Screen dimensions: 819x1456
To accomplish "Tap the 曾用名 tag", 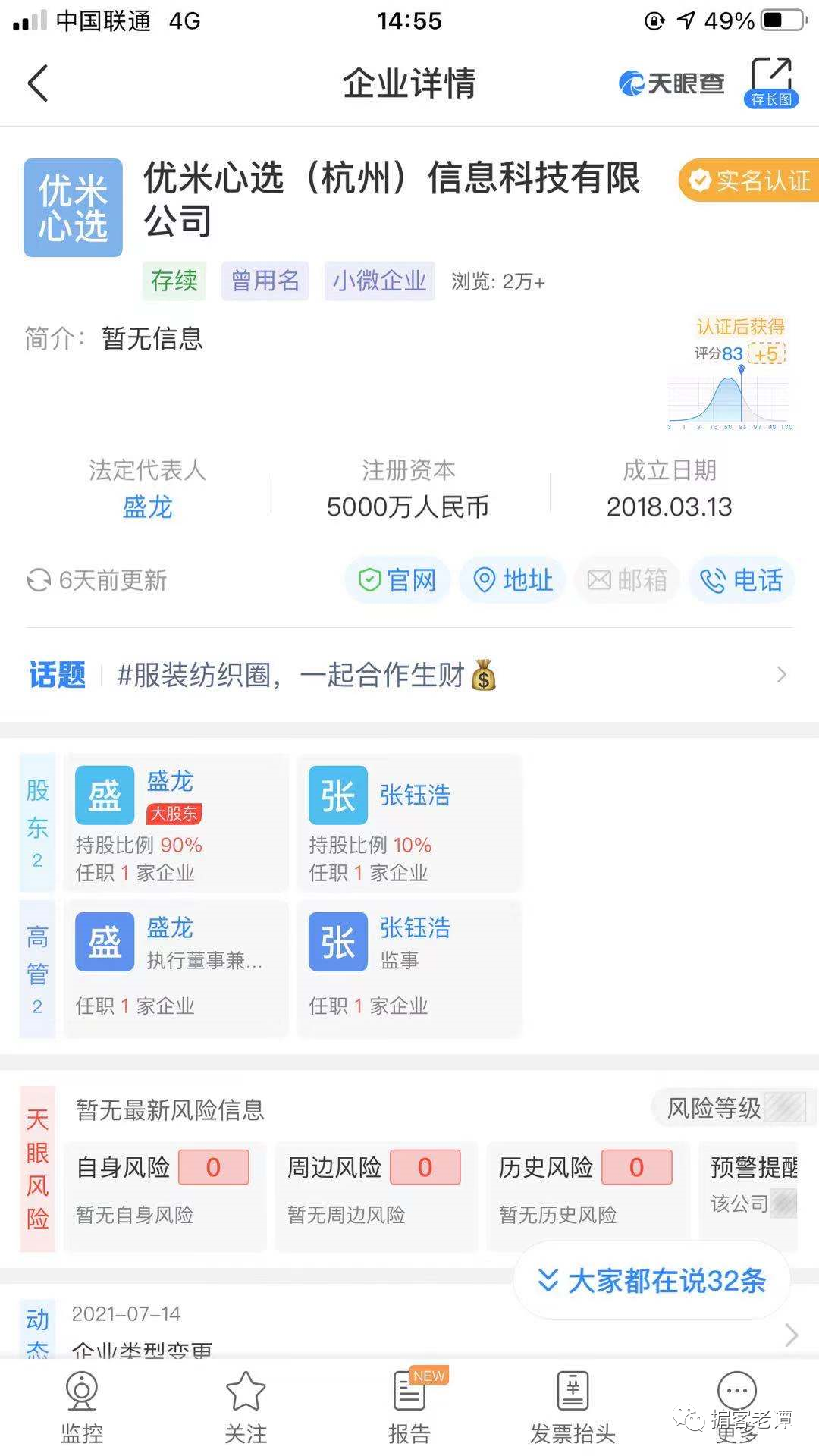I will tap(265, 281).
